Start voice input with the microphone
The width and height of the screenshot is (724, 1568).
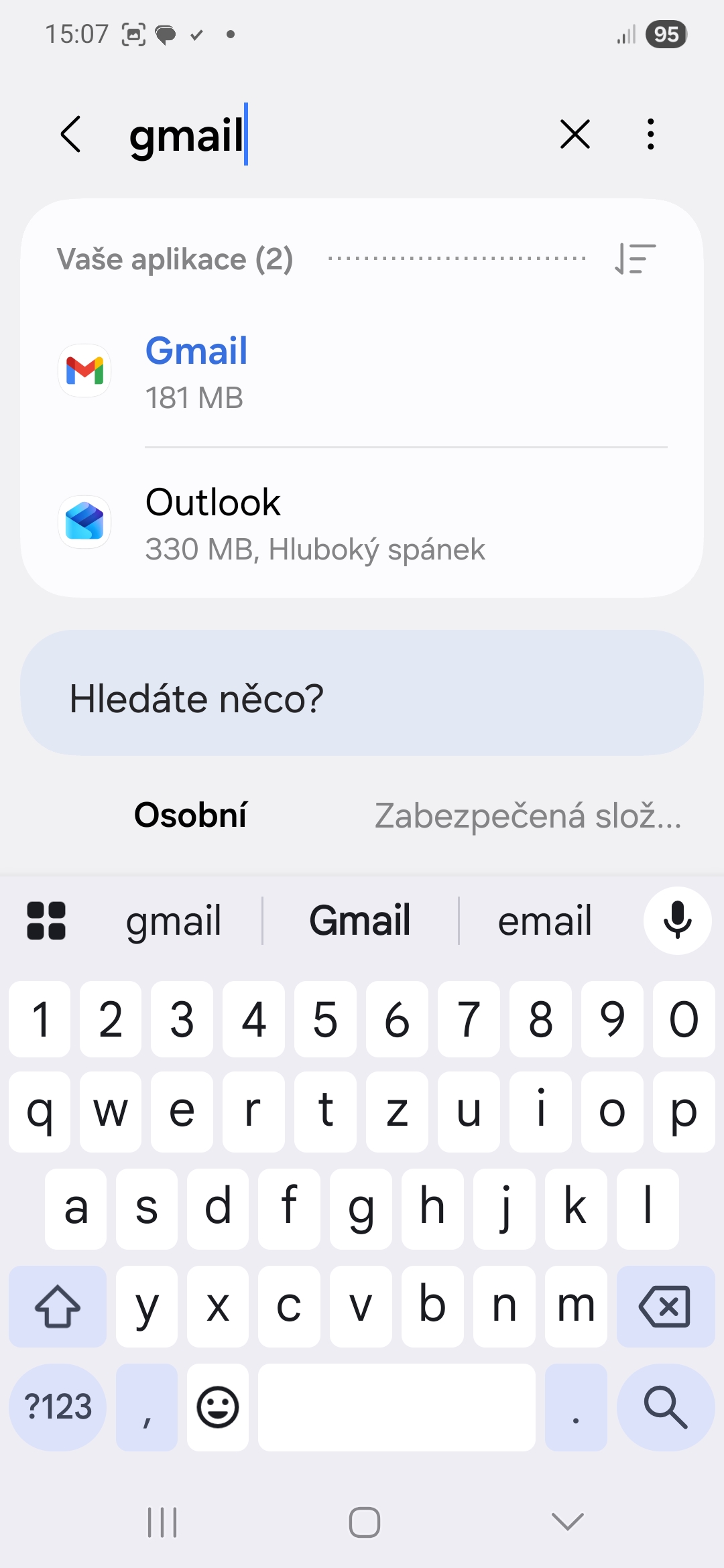click(x=677, y=921)
